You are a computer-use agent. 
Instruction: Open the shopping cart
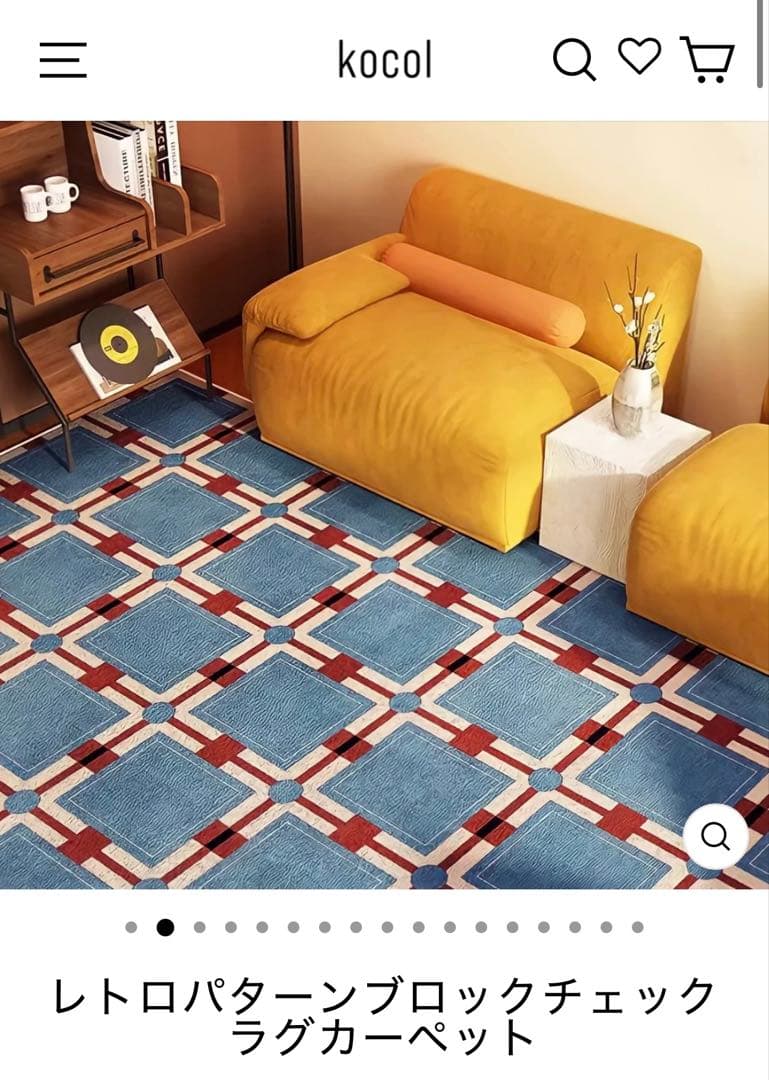(708, 59)
